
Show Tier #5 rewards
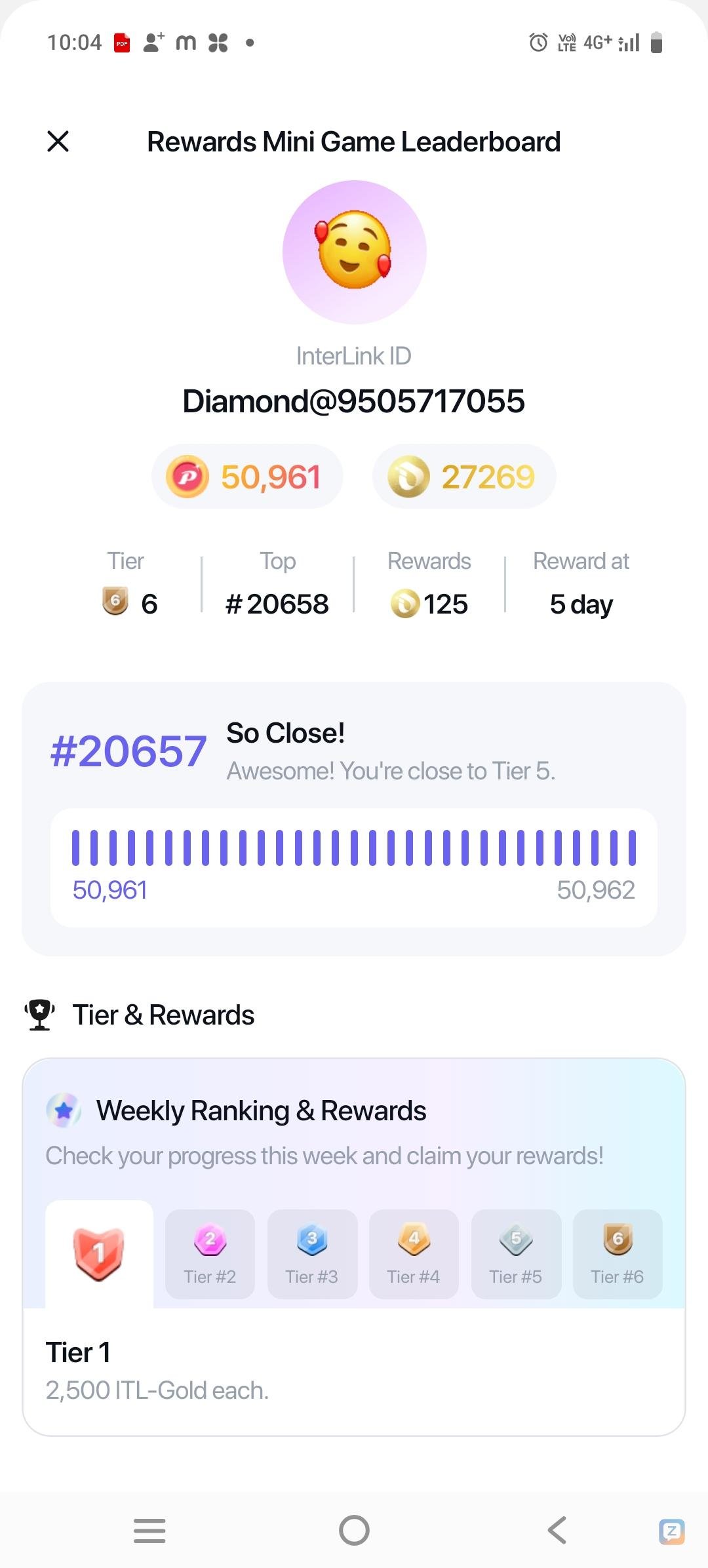516,1253
